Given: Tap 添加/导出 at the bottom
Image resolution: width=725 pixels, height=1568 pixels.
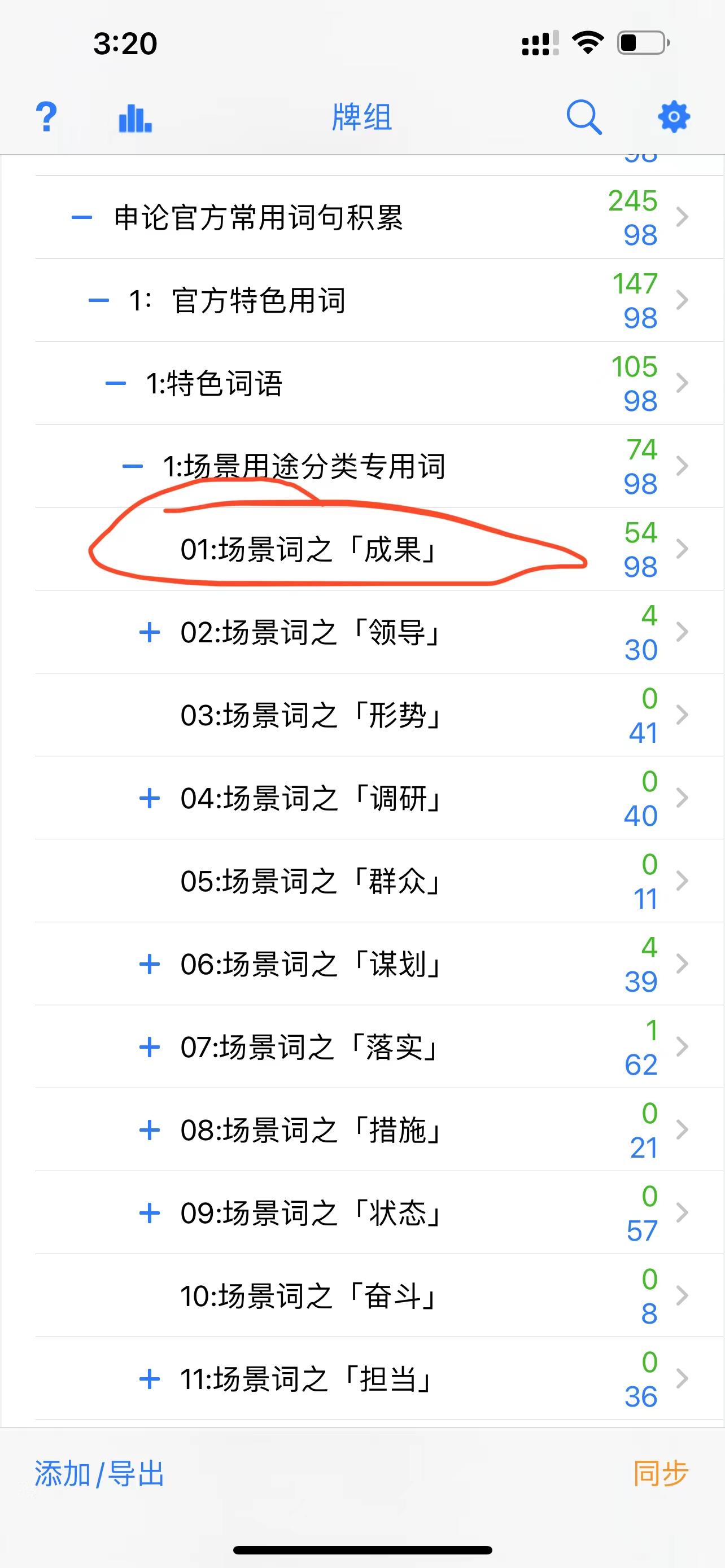Looking at the screenshot, I should pos(99,1474).
